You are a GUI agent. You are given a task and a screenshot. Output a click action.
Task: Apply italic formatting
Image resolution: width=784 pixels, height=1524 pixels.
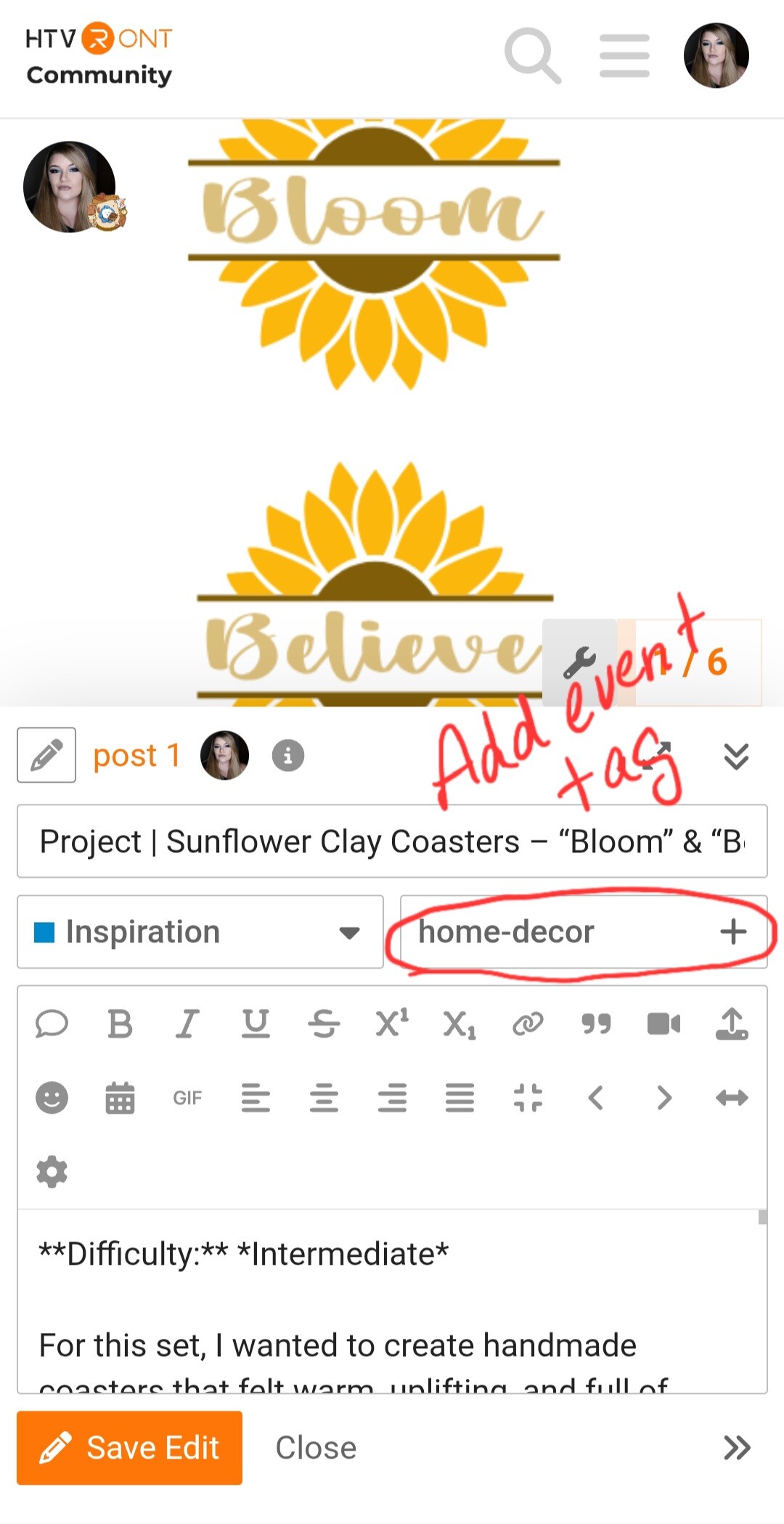[x=187, y=1024]
